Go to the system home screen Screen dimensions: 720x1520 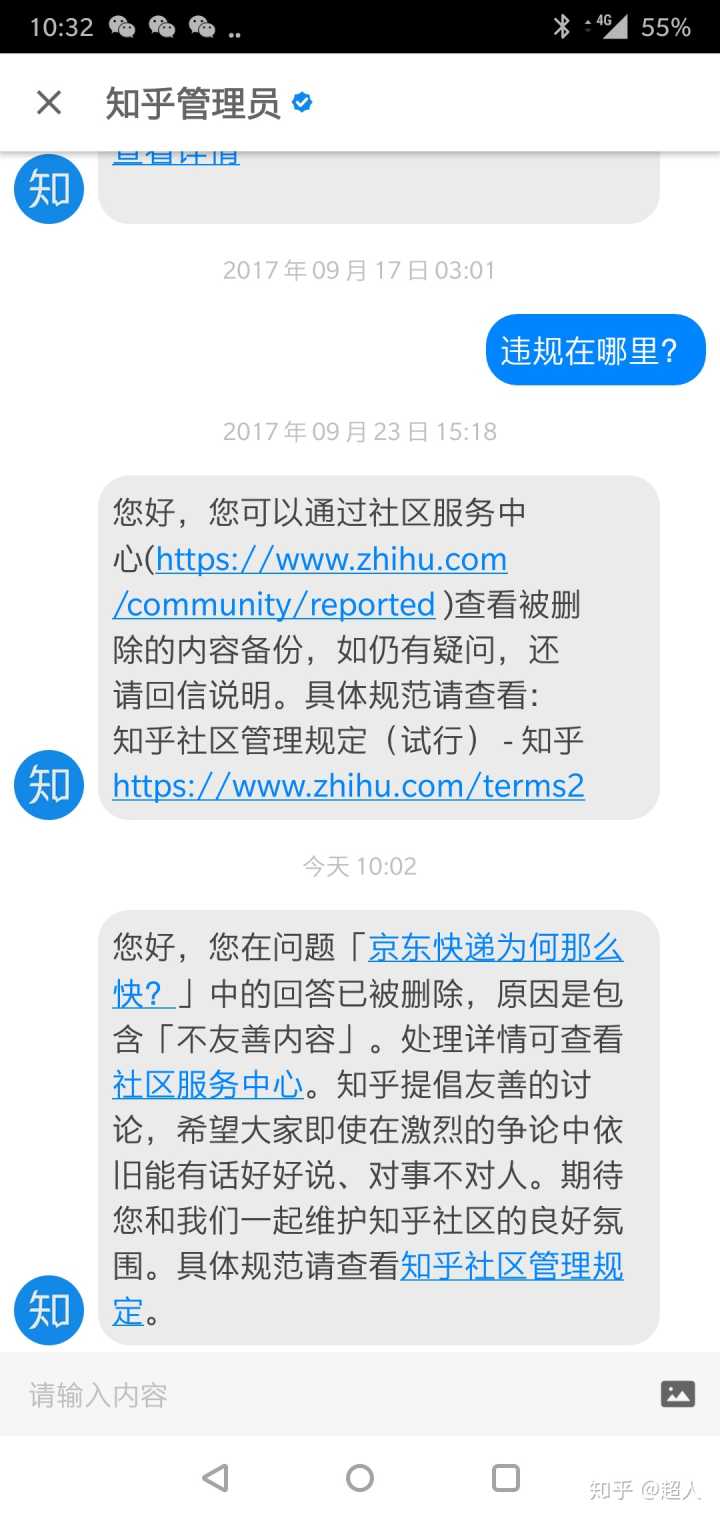coord(360,1478)
